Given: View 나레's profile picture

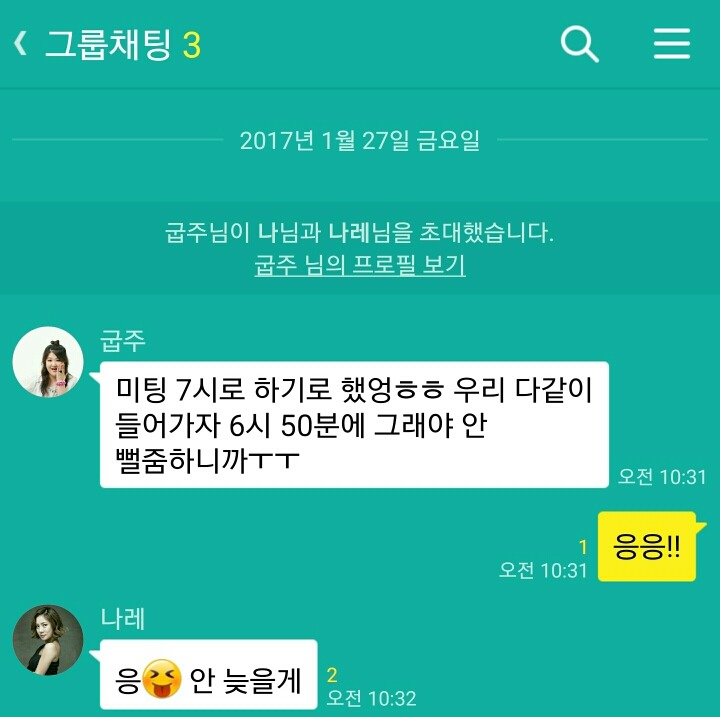Looking at the screenshot, I should 48,640.
